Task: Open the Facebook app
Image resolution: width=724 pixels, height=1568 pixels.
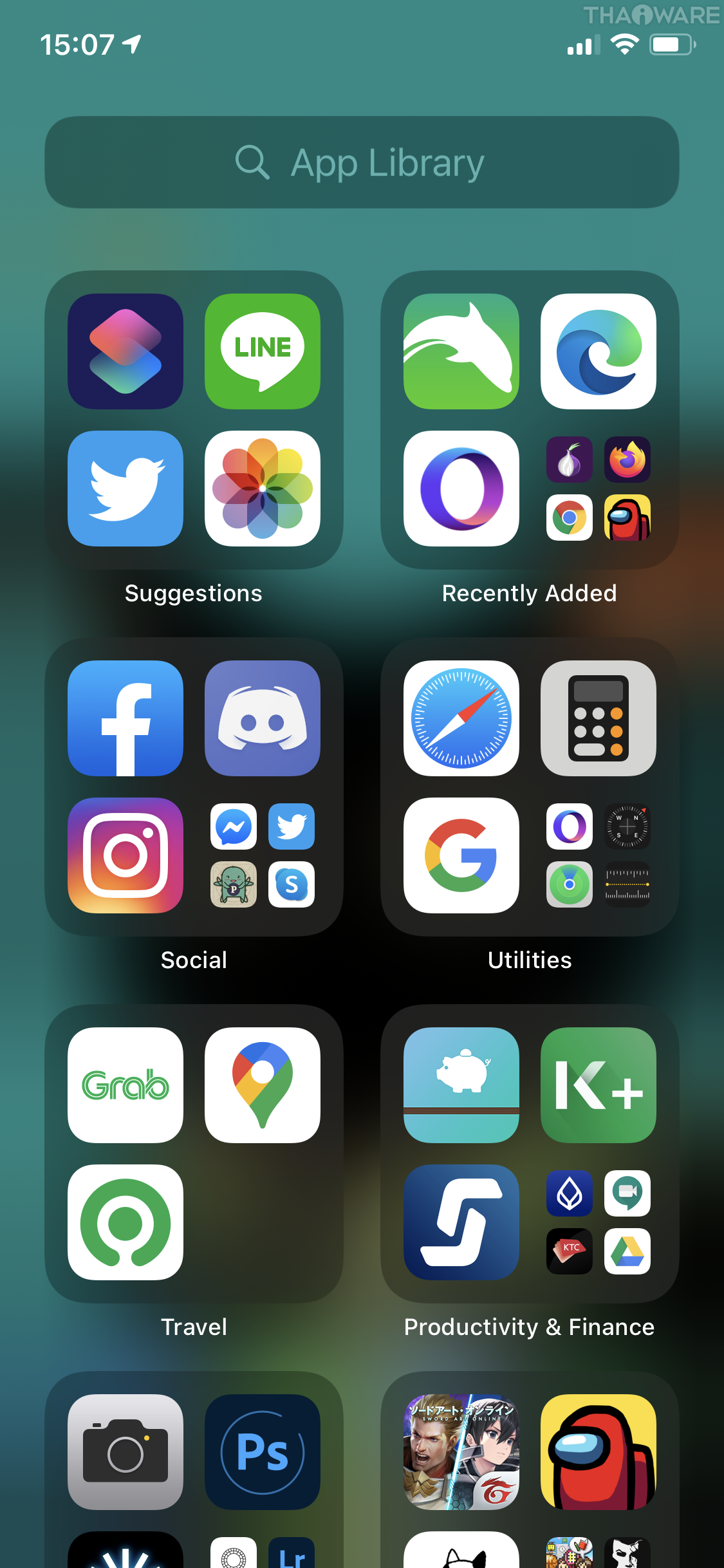Action: pyautogui.click(x=125, y=718)
